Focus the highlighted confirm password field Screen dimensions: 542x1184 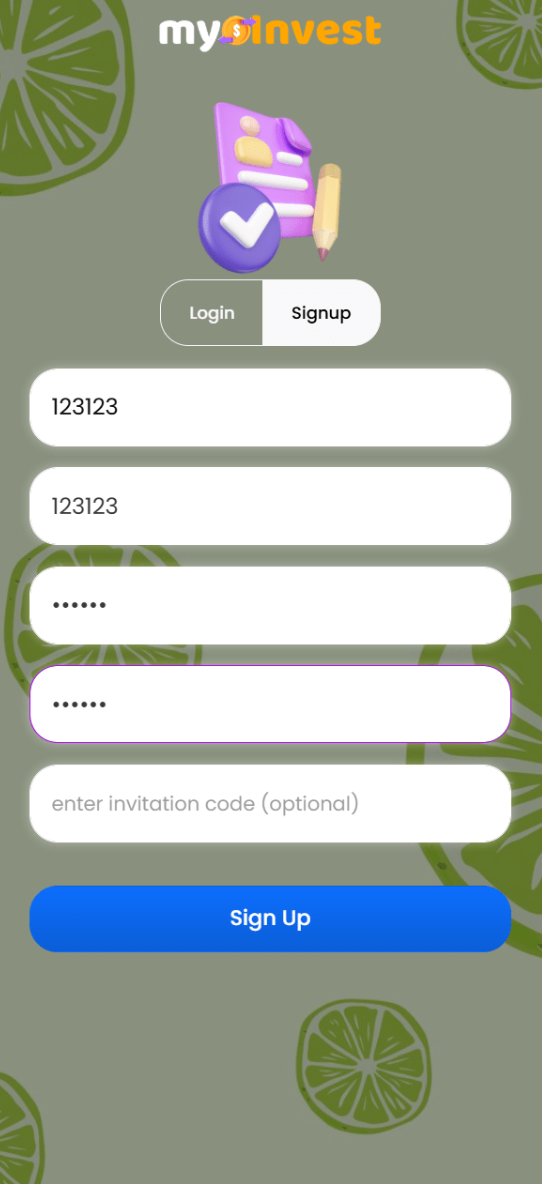(270, 705)
